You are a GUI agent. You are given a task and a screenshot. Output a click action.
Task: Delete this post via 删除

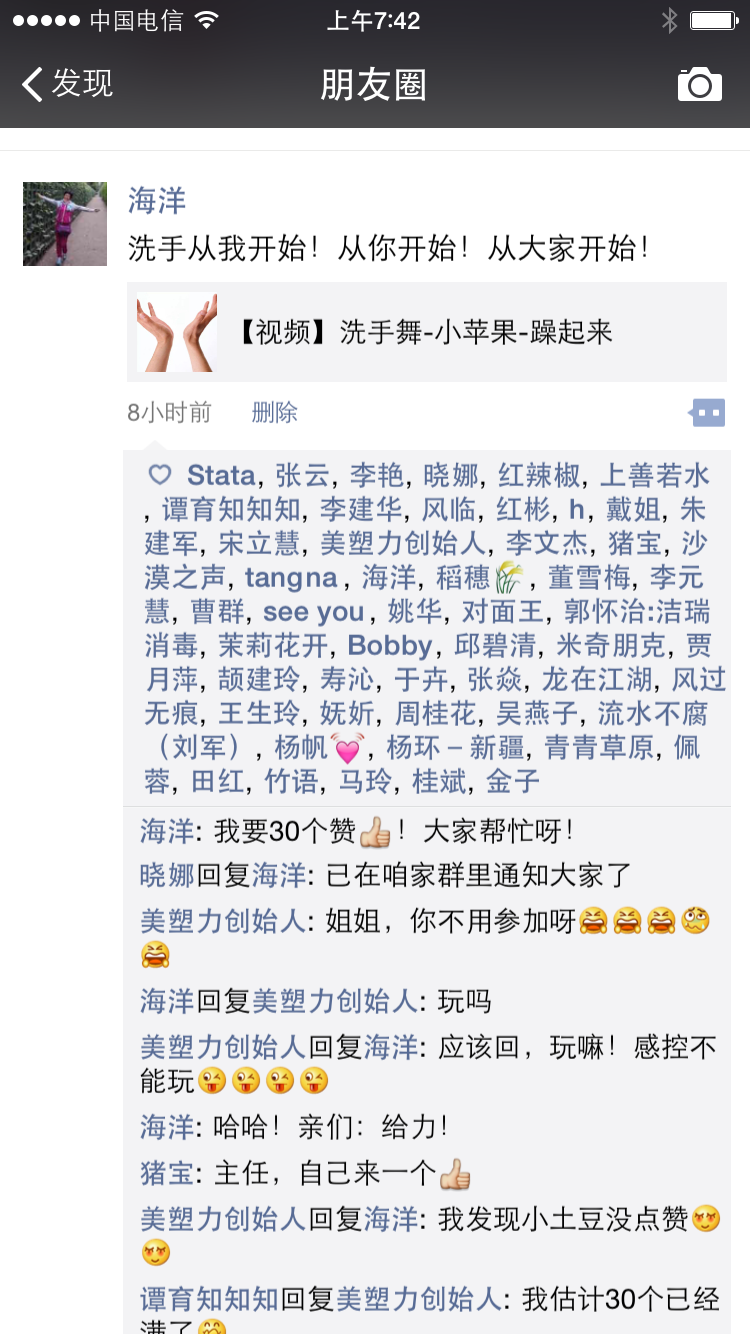pyautogui.click(x=274, y=412)
